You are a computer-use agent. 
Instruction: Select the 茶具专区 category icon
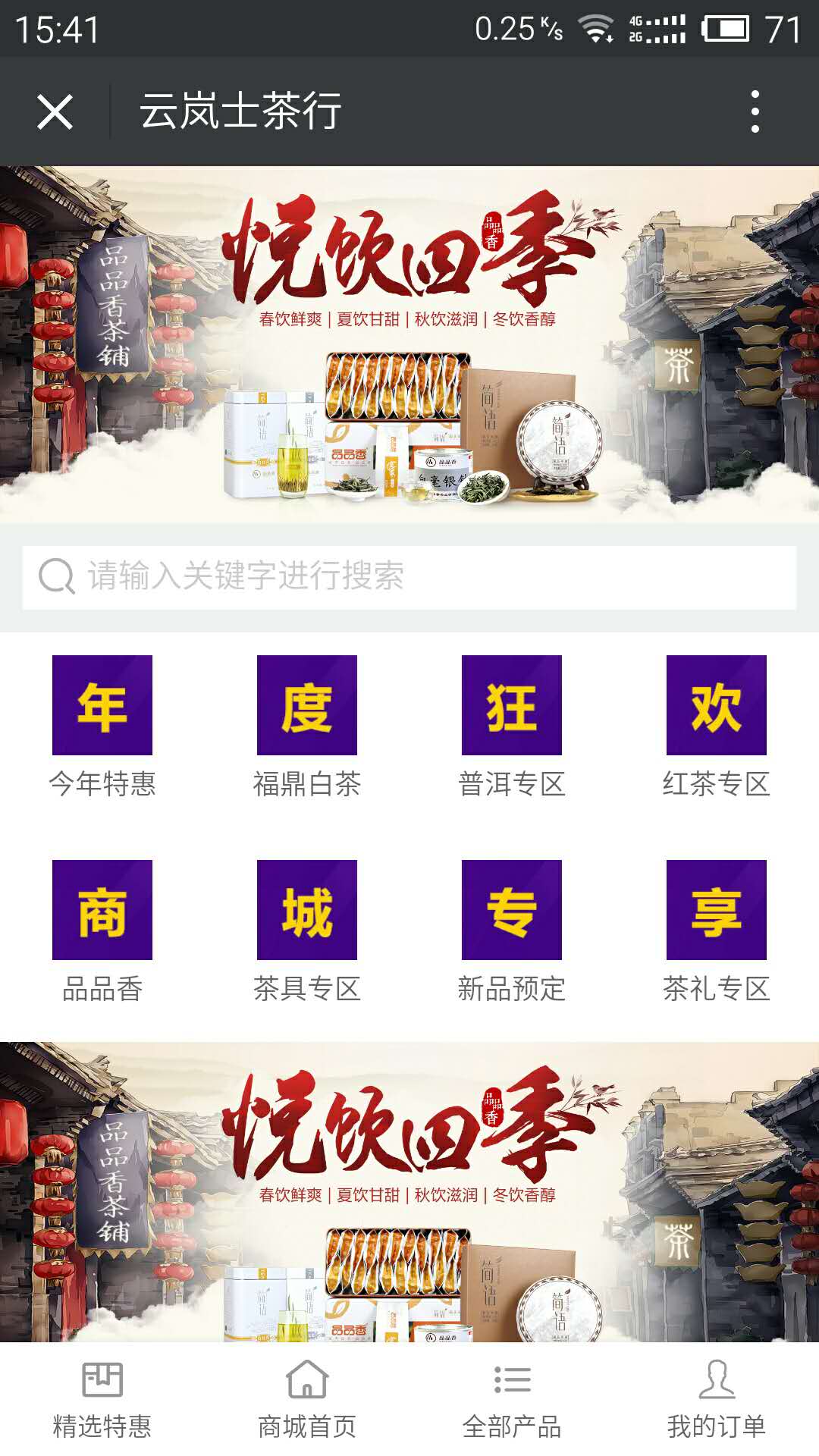coord(307,910)
